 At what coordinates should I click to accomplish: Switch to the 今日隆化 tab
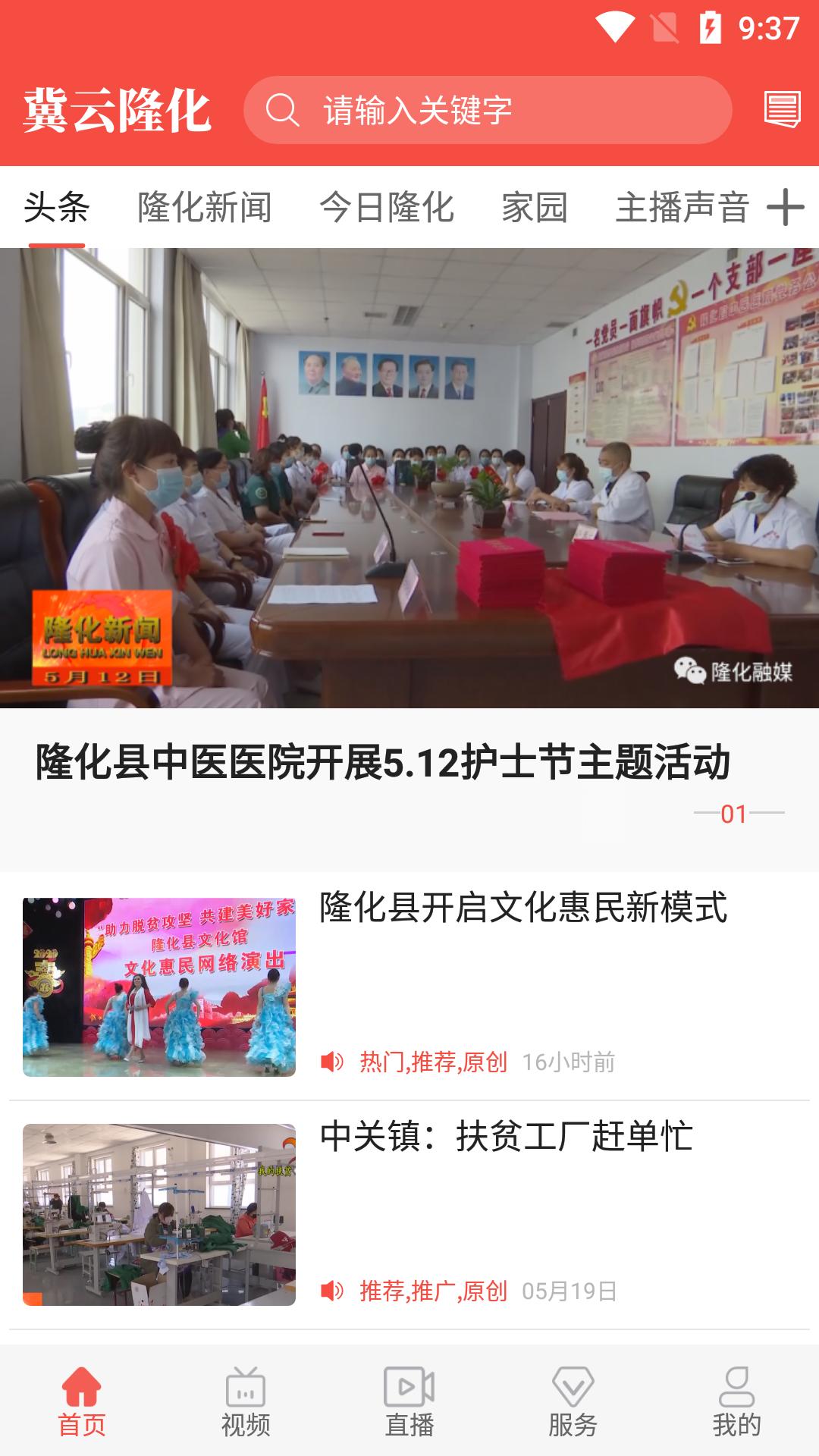point(387,207)
